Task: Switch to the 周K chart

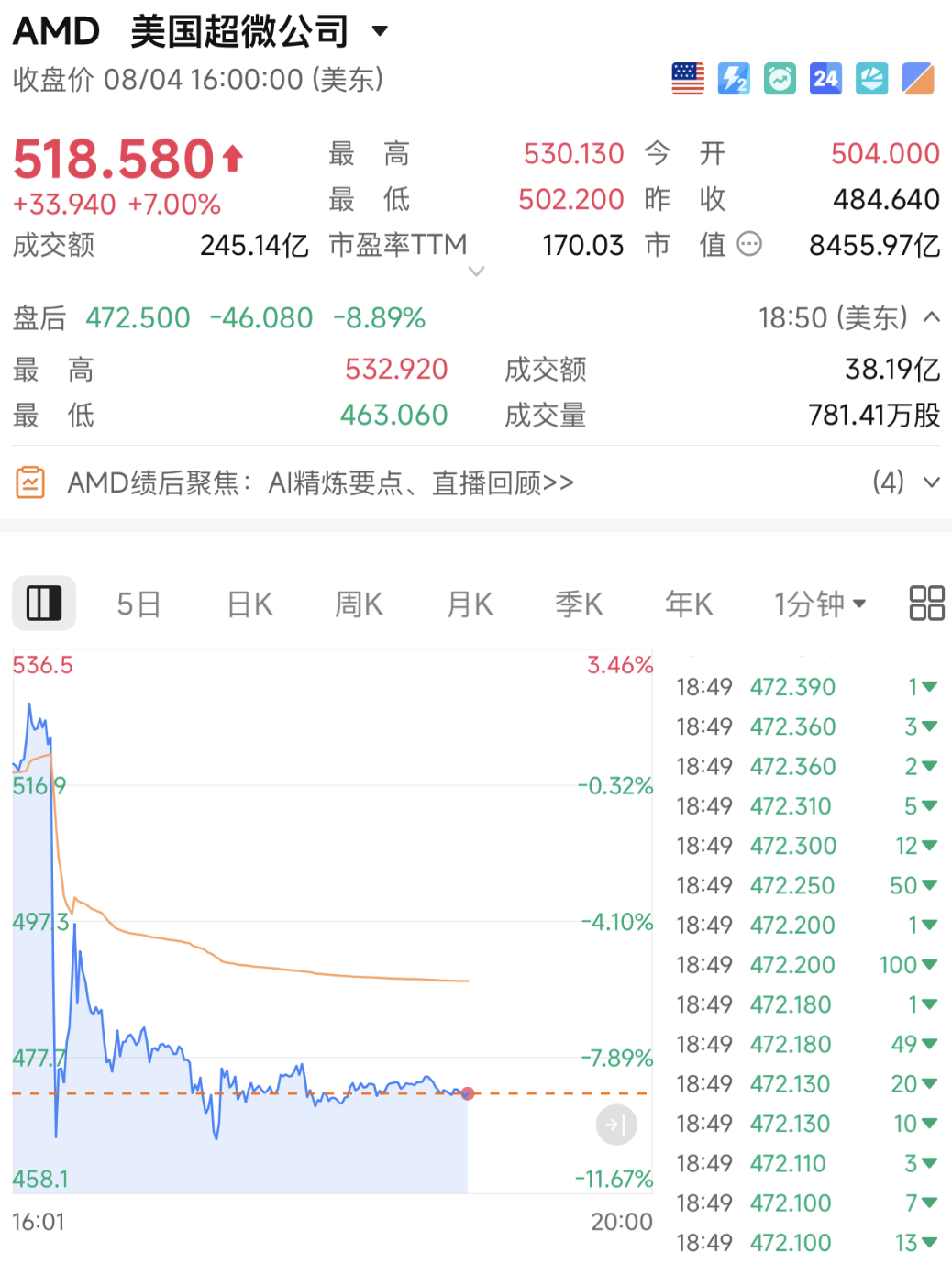Action: [359, 604]
